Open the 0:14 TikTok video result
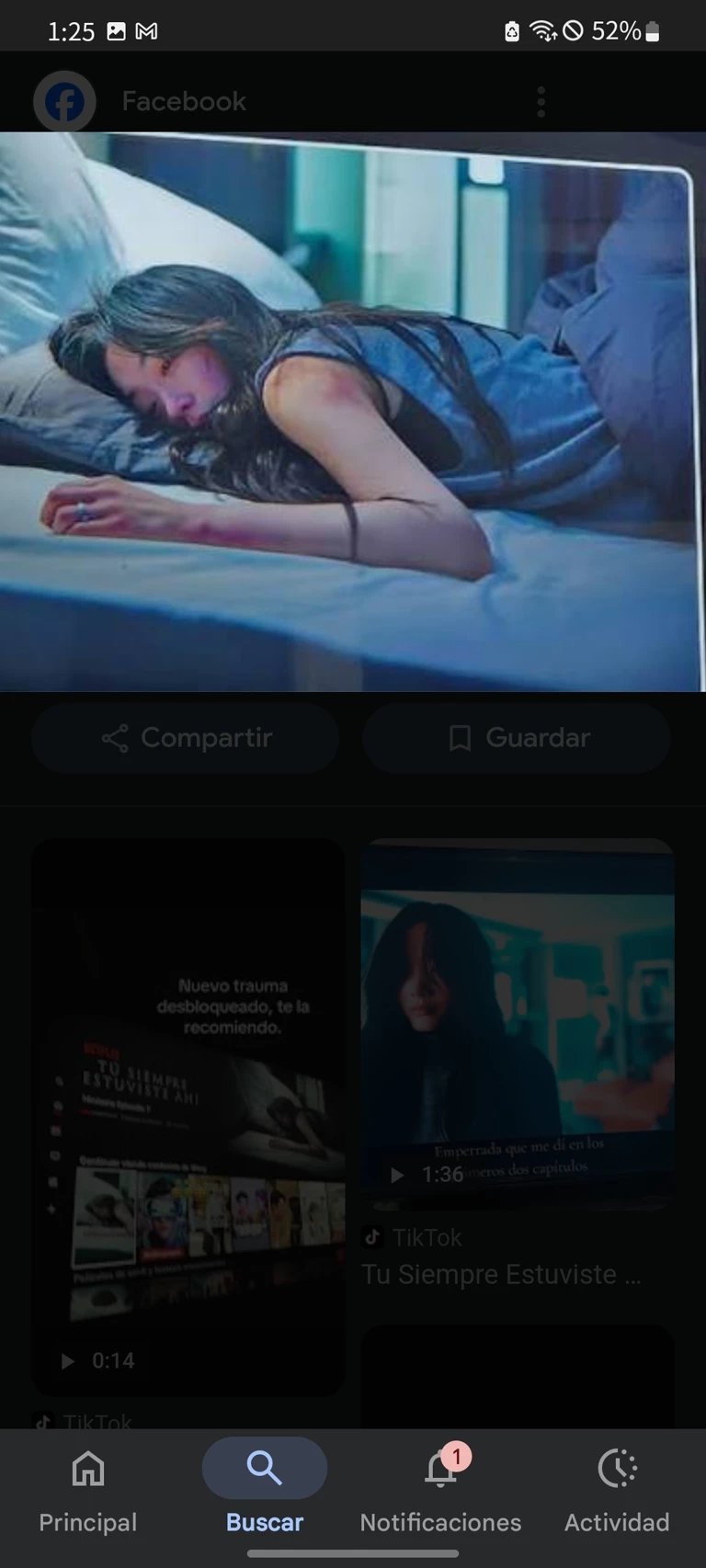This screenshot has width=706, height=1568. (188, 1117)
